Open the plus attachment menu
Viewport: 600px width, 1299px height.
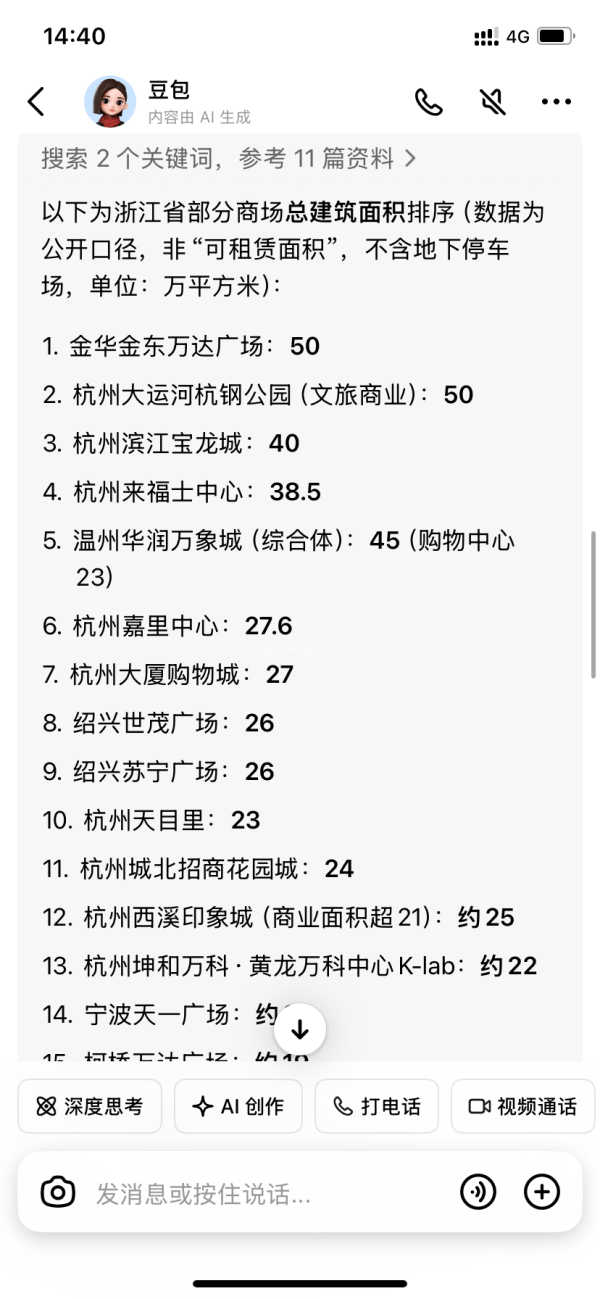(542, 1192)
